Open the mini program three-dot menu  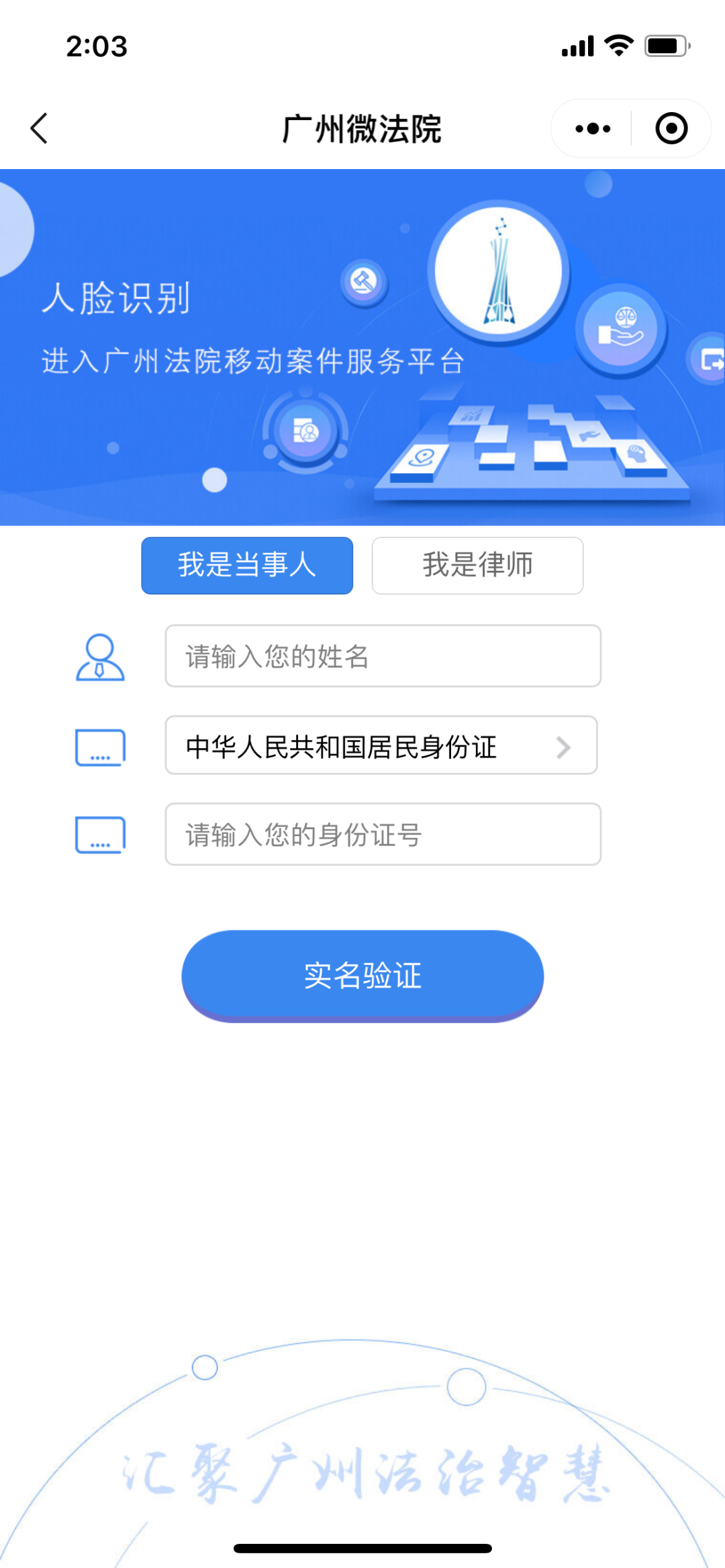pos(593,128)
